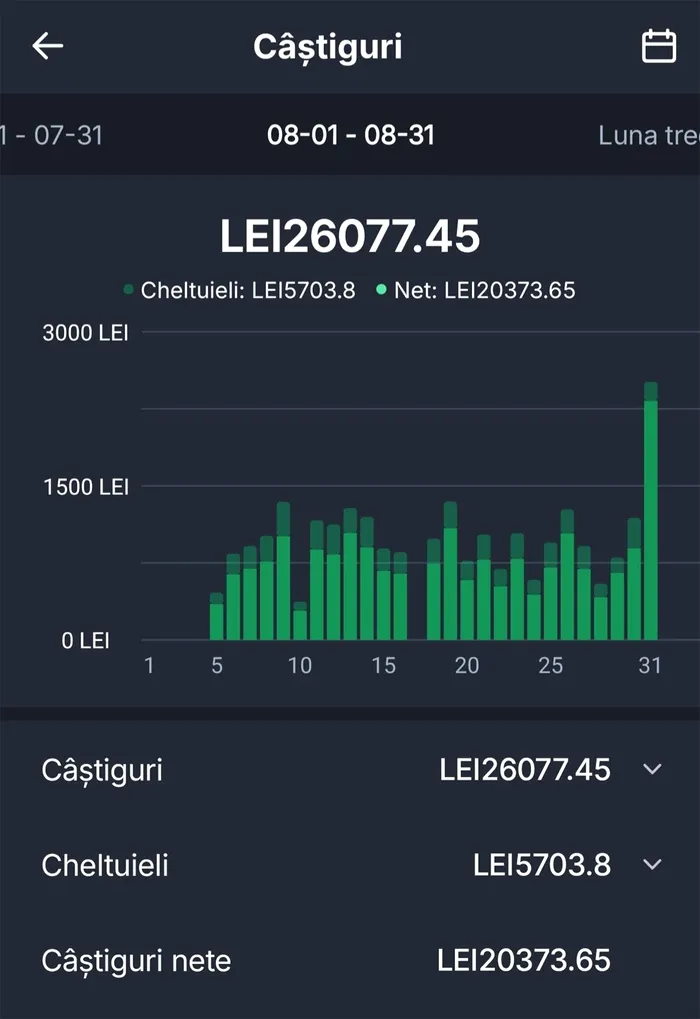Expand the Câștiguri breakdown row
Viewport: 700px width, 1019px height.
point(652,769)
